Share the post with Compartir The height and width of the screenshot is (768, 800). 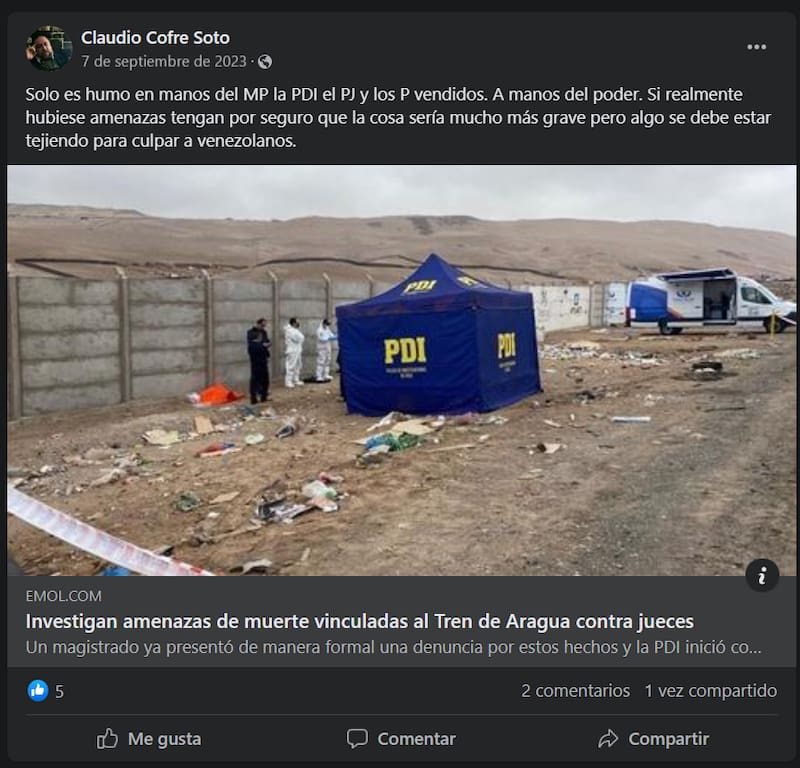point(653,739)
